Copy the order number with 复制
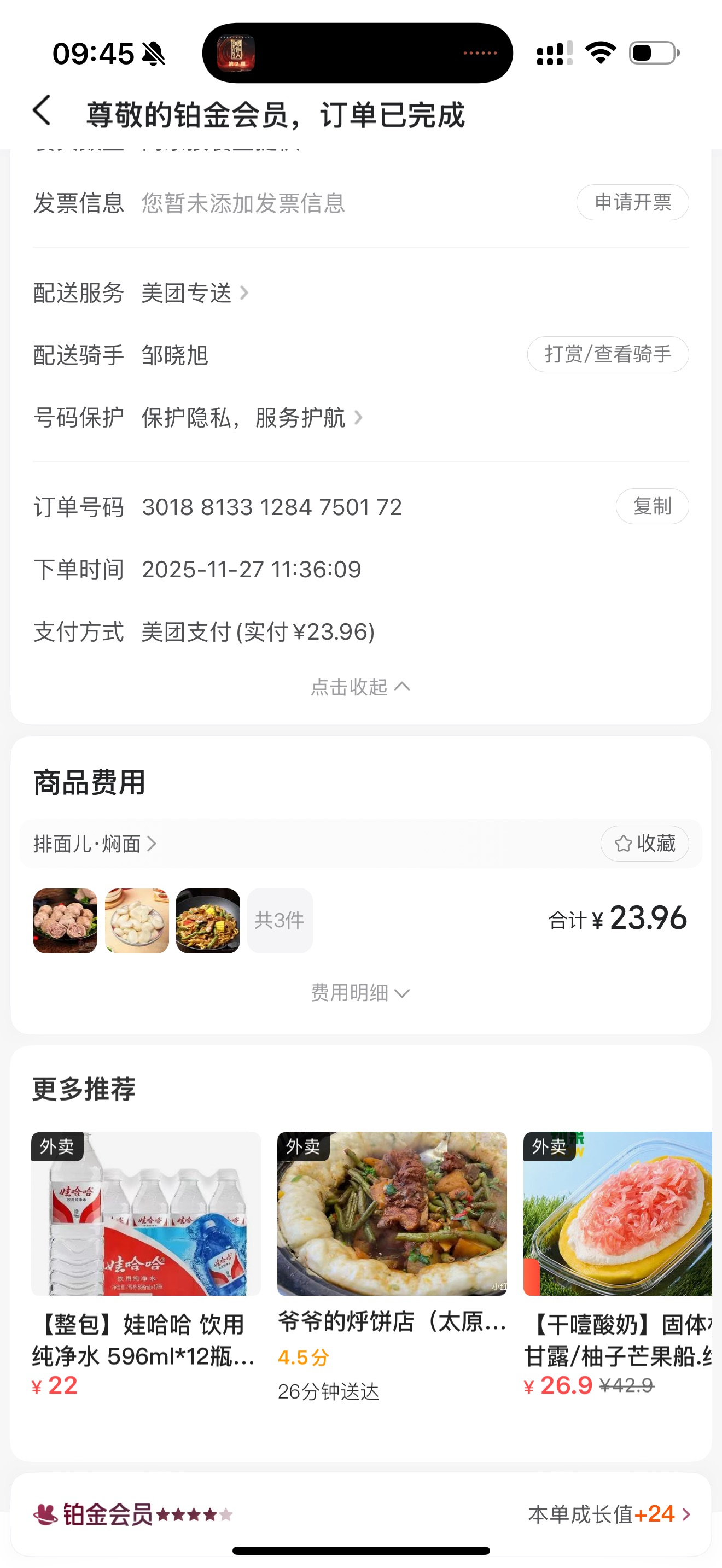Viewport: 722px width, 1568px height. pos(651,506)
